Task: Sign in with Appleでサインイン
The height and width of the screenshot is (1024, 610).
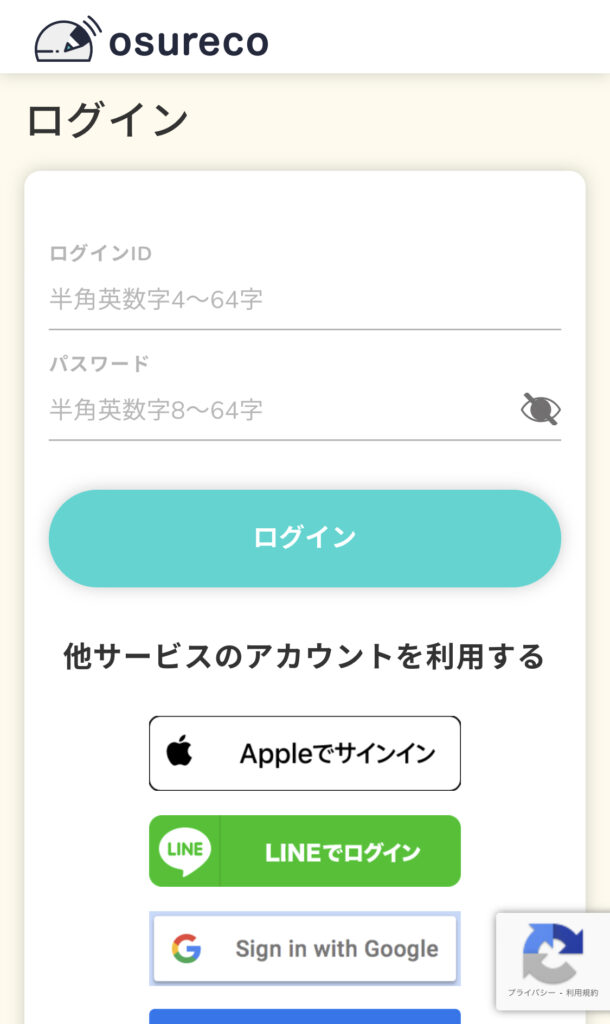Action: click(x=304, y=753)
